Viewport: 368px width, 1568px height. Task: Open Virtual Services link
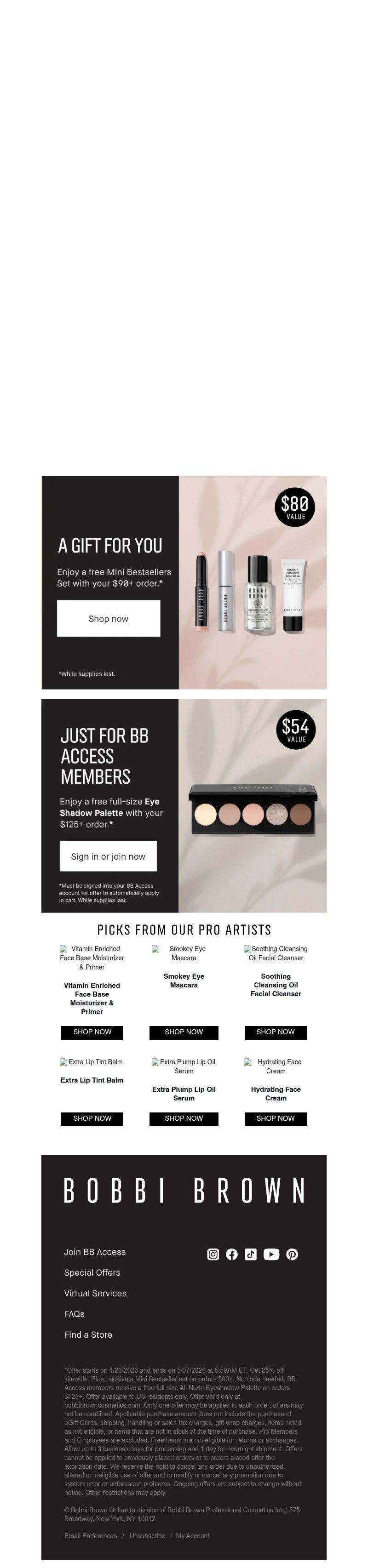[95, 1294]
